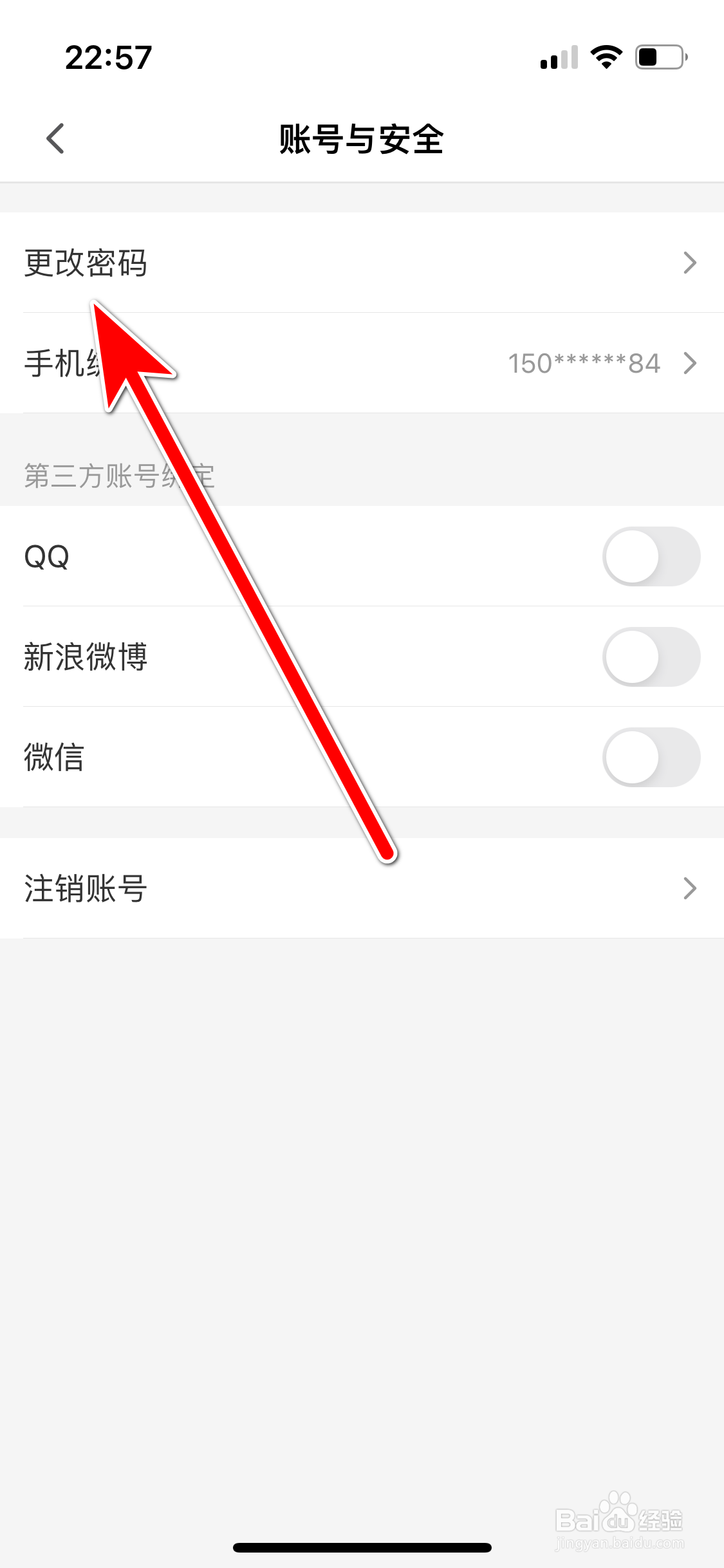Toggle the 微信 binding switch

click(x=651, y=758)
